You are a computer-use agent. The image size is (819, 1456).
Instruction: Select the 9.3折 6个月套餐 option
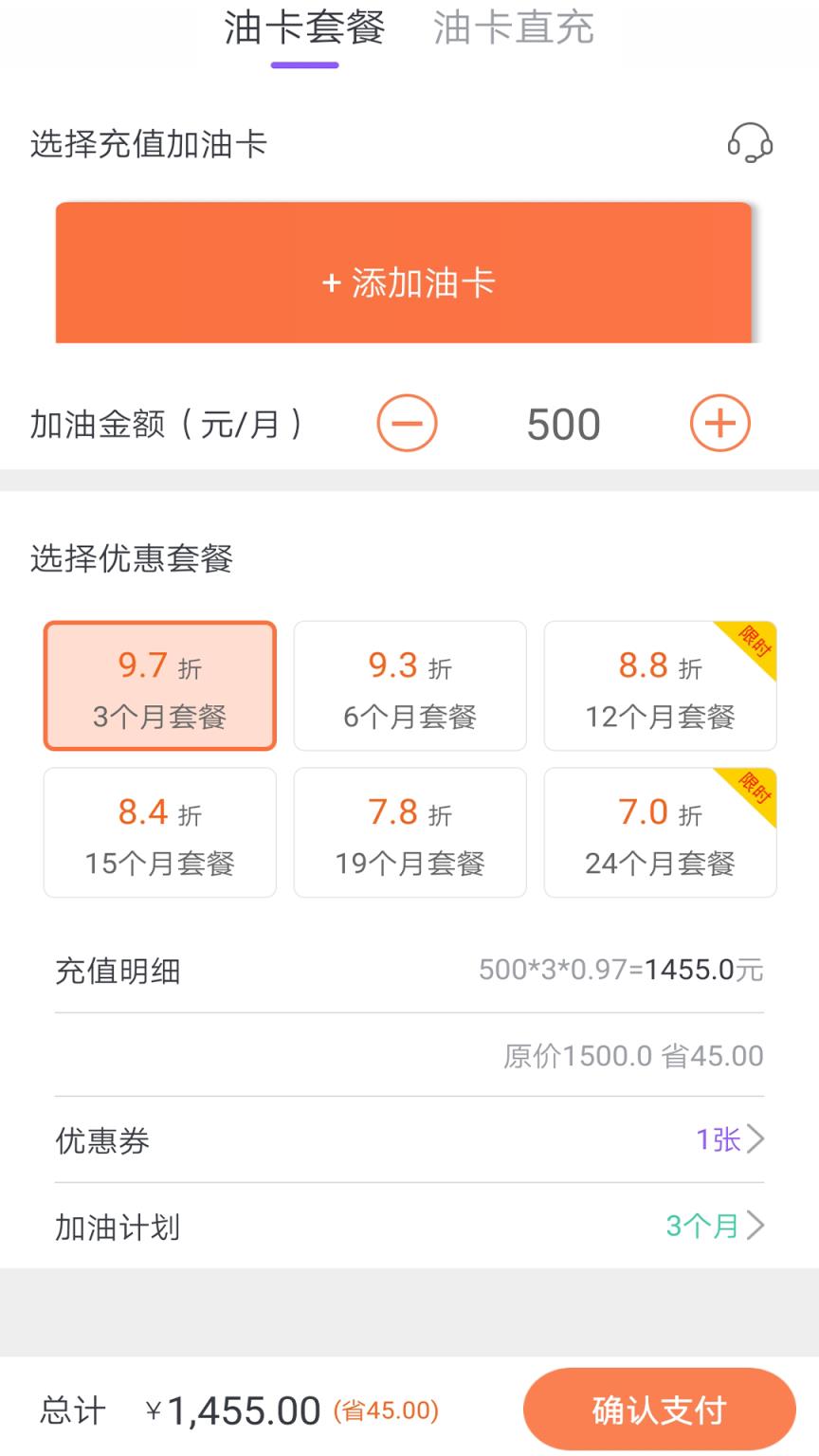click(409, 684)
